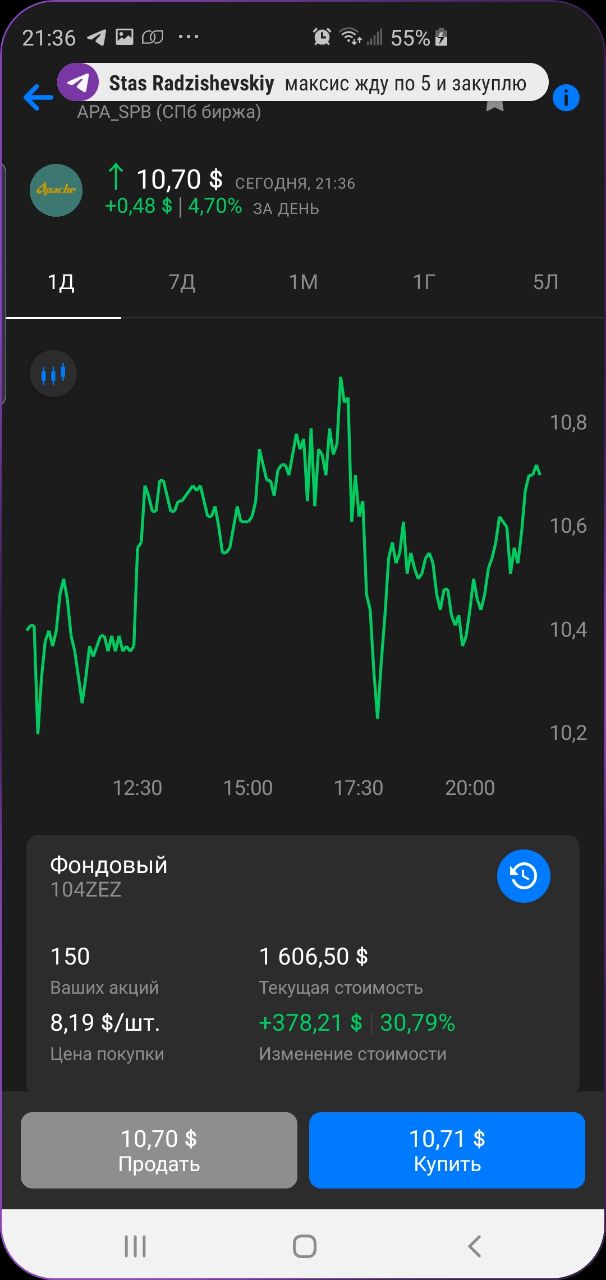The height and width of the screenshot is (1280, 606).
Task: Select the 1Д chart period
Action: coord(62,282)
